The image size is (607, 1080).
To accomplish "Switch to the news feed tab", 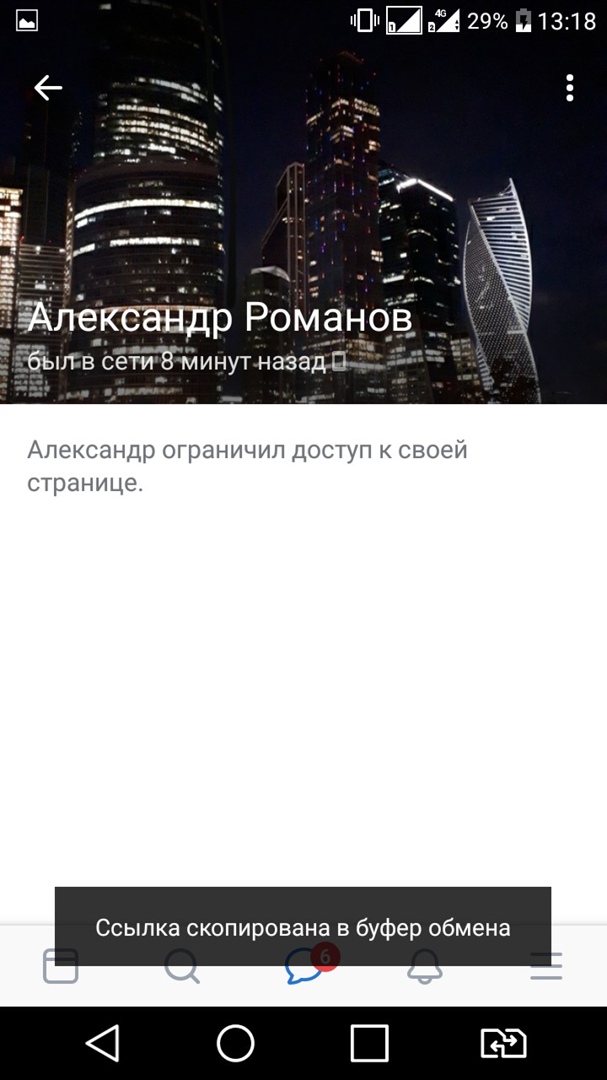I will click(x=61, y=966).
